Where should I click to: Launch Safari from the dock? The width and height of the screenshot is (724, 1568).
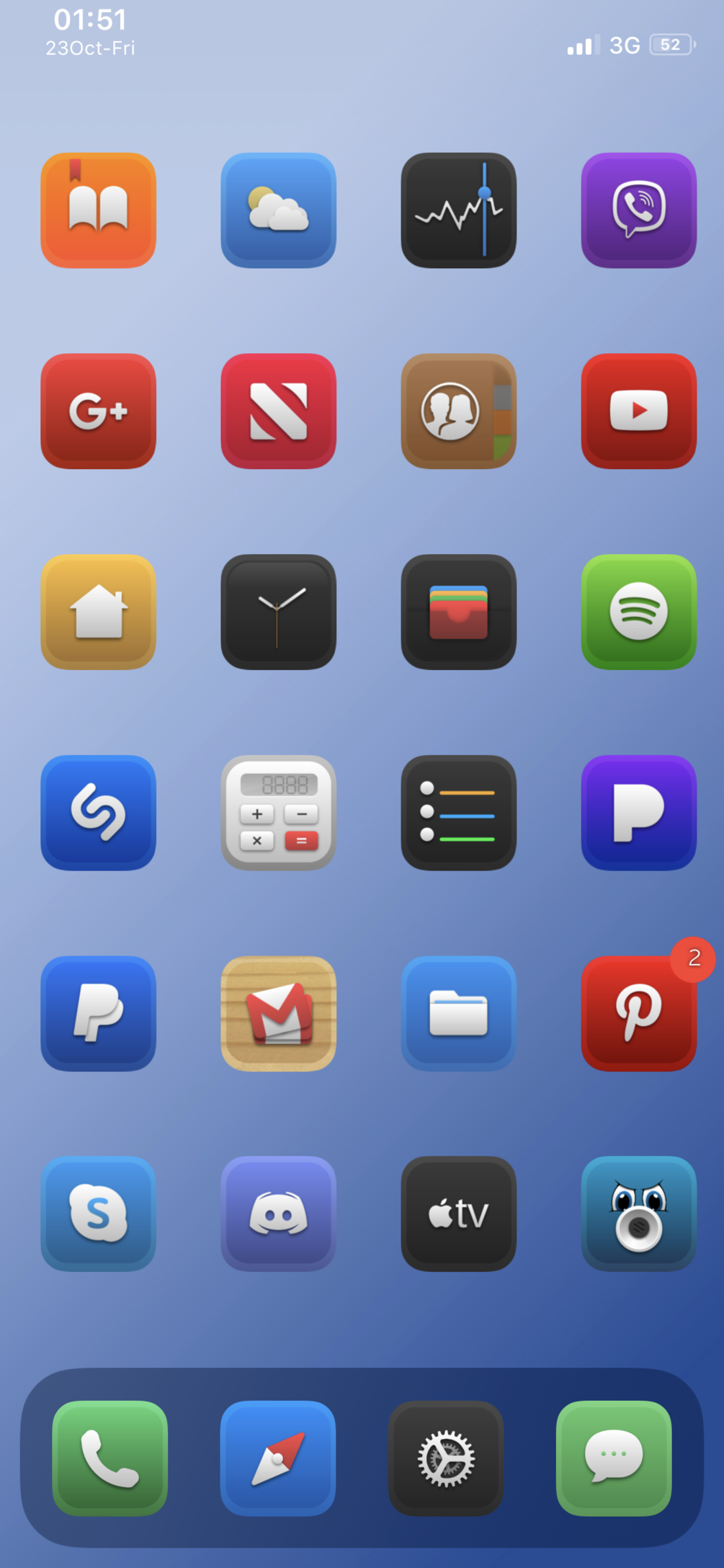[278, 1458]
